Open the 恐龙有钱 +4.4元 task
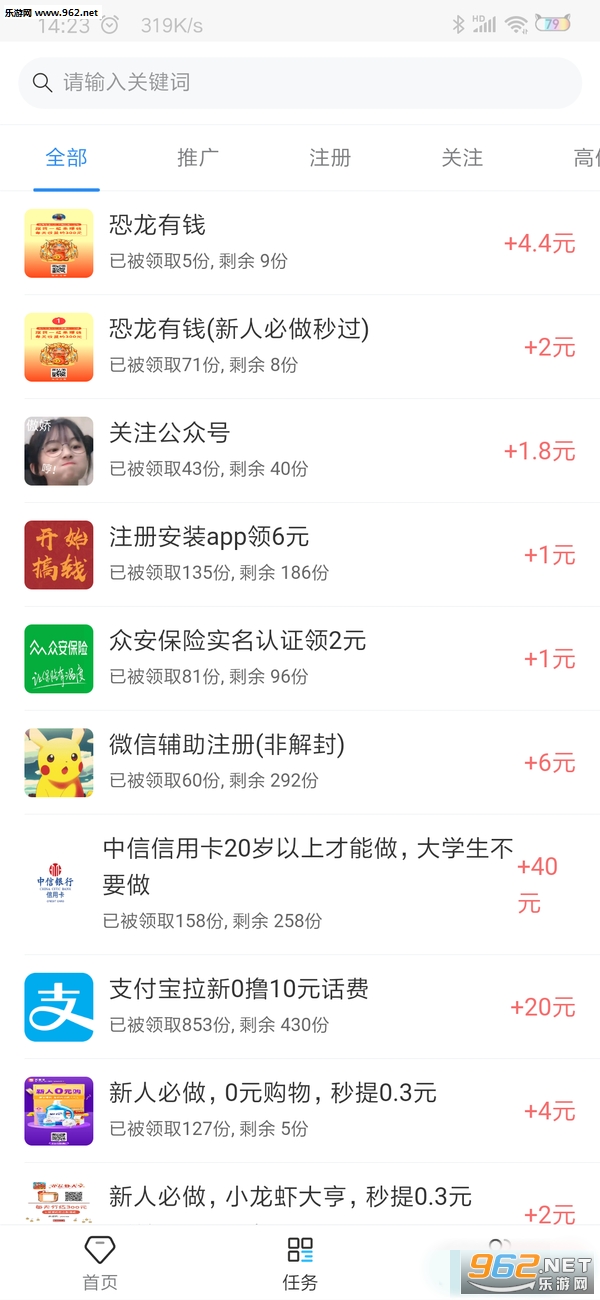The image size is (600, 1300). point(300,243)
